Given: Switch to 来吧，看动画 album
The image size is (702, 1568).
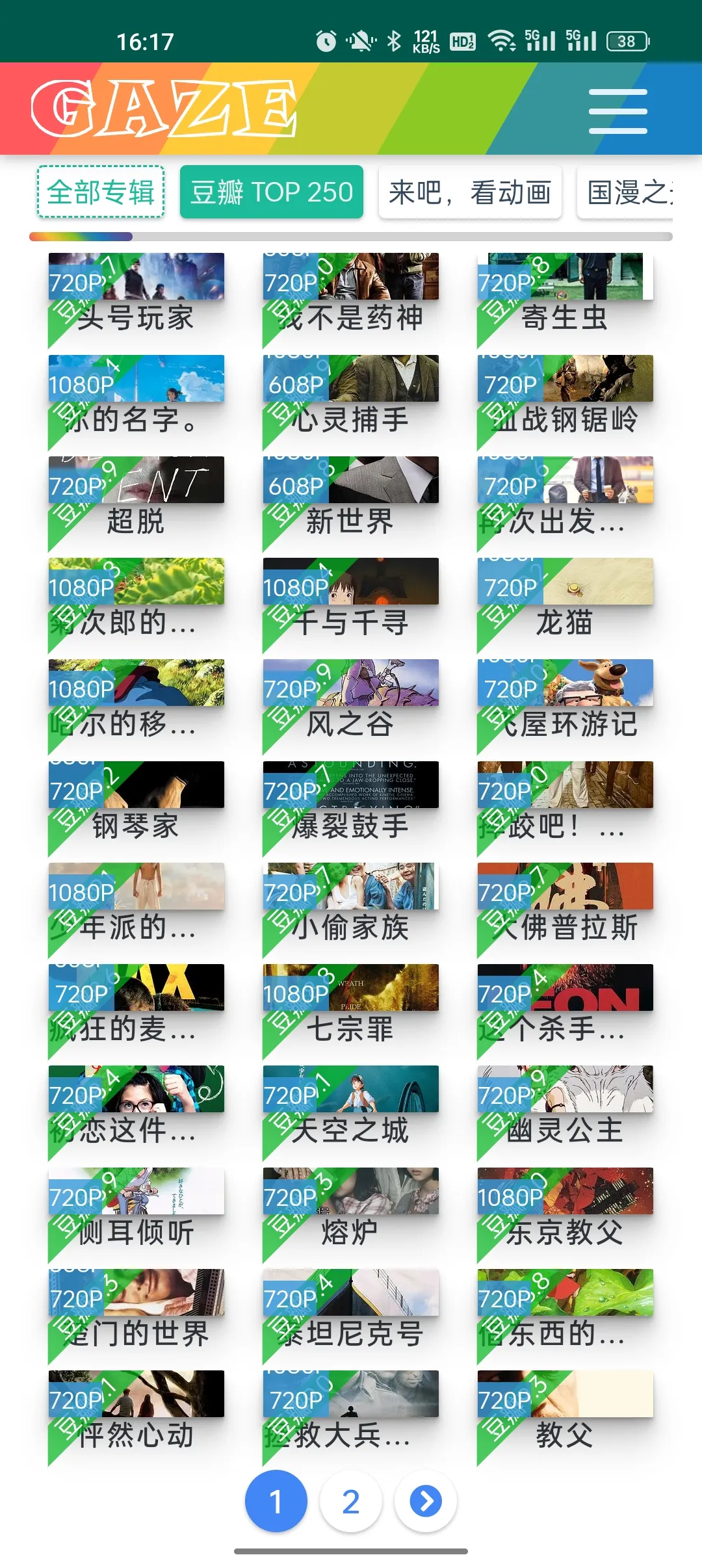Looking at the screenshot, I should tap(469, 192).
